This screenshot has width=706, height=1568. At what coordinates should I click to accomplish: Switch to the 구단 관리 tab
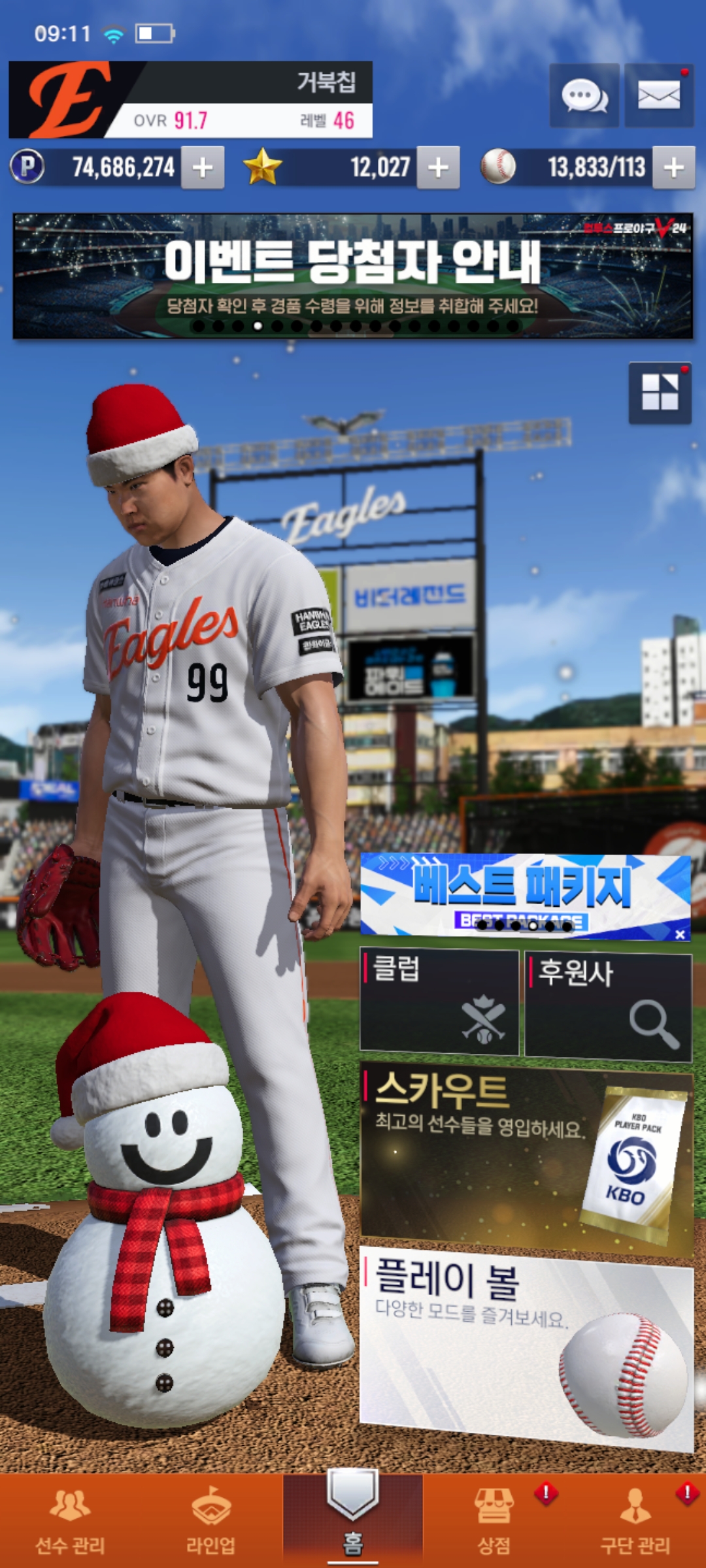point(635,1520)
